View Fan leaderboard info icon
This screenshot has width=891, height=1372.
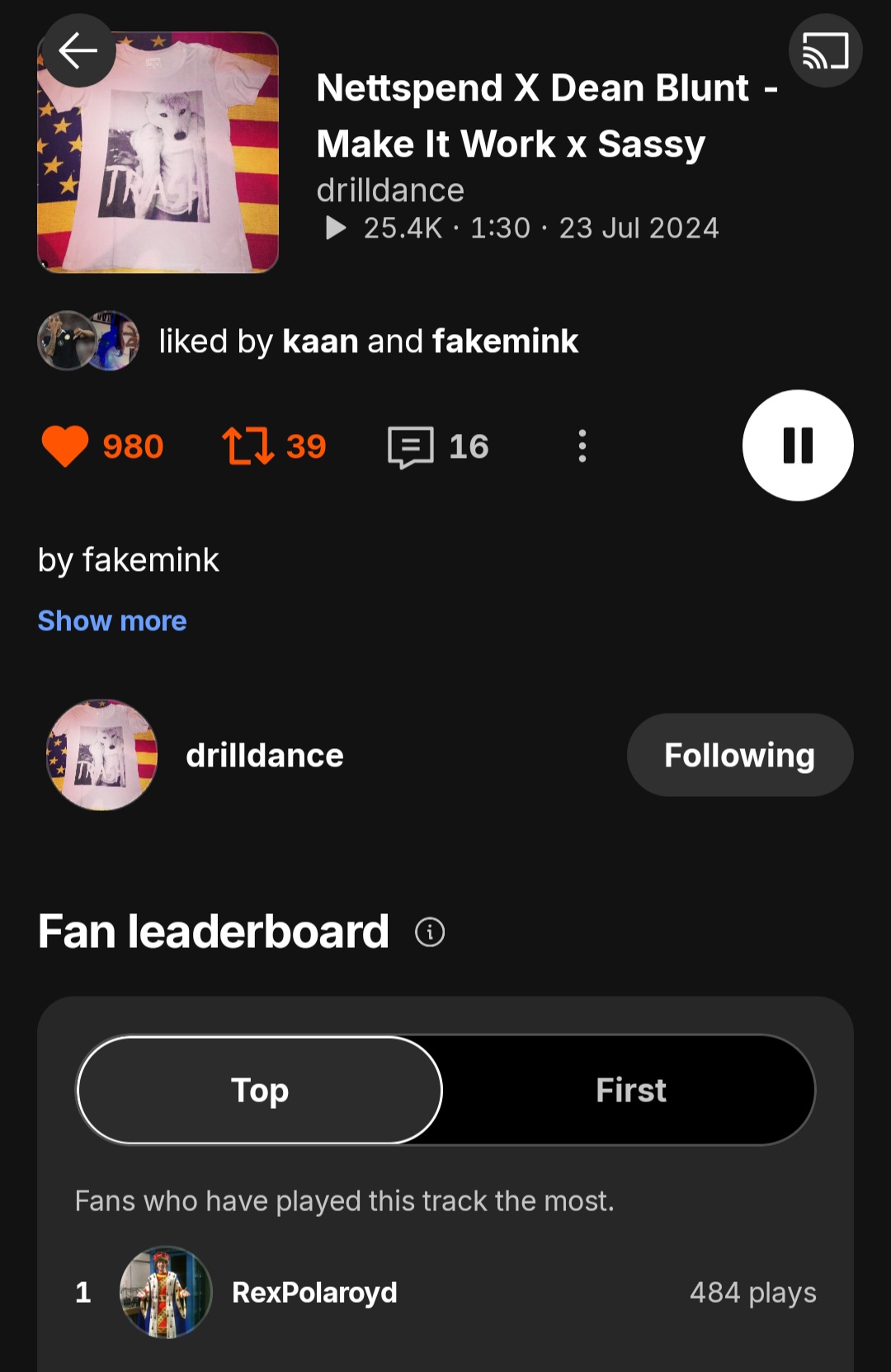(430, 932)
